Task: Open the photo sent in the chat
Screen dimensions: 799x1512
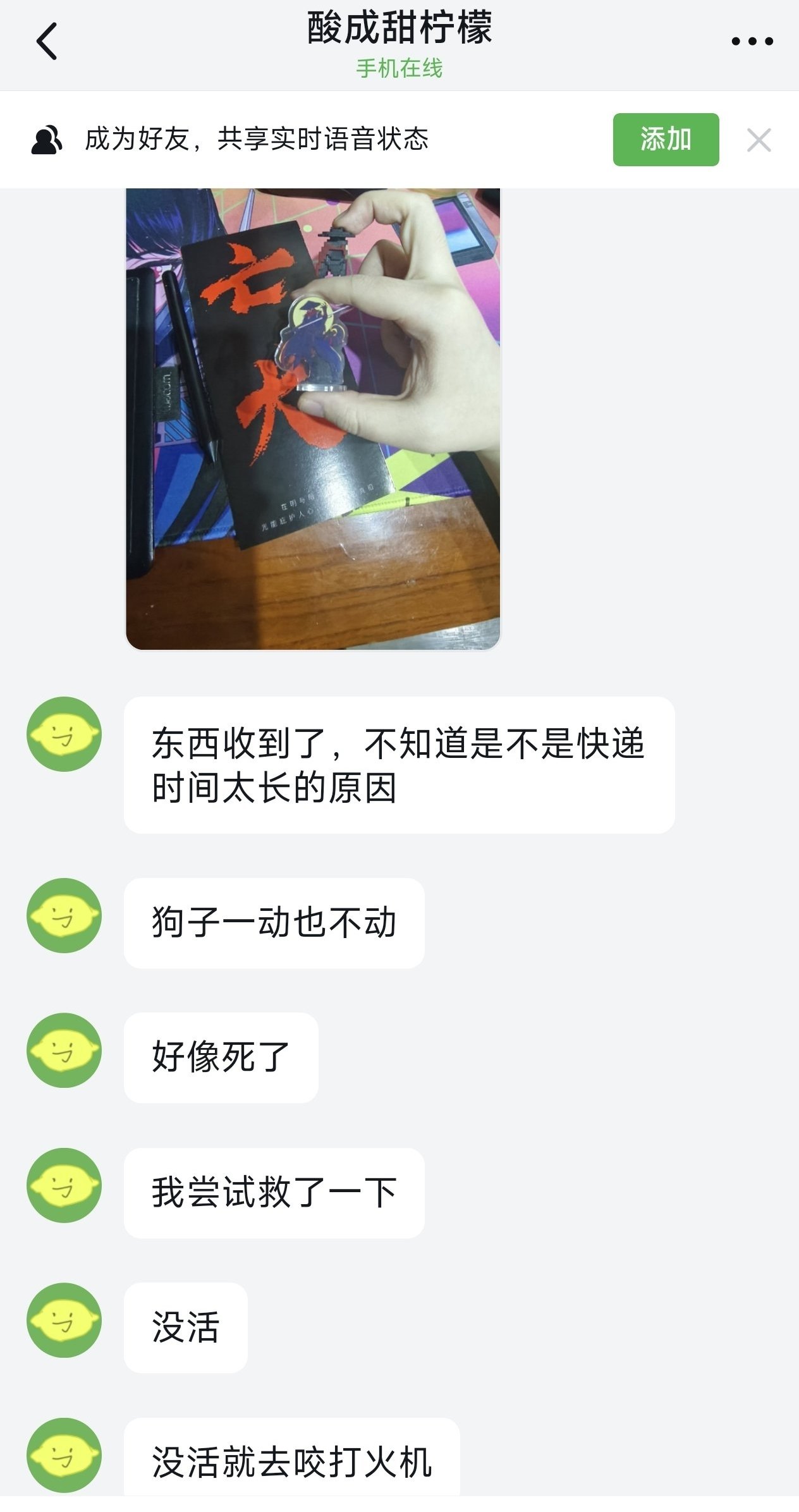Action: pos(313,418)
